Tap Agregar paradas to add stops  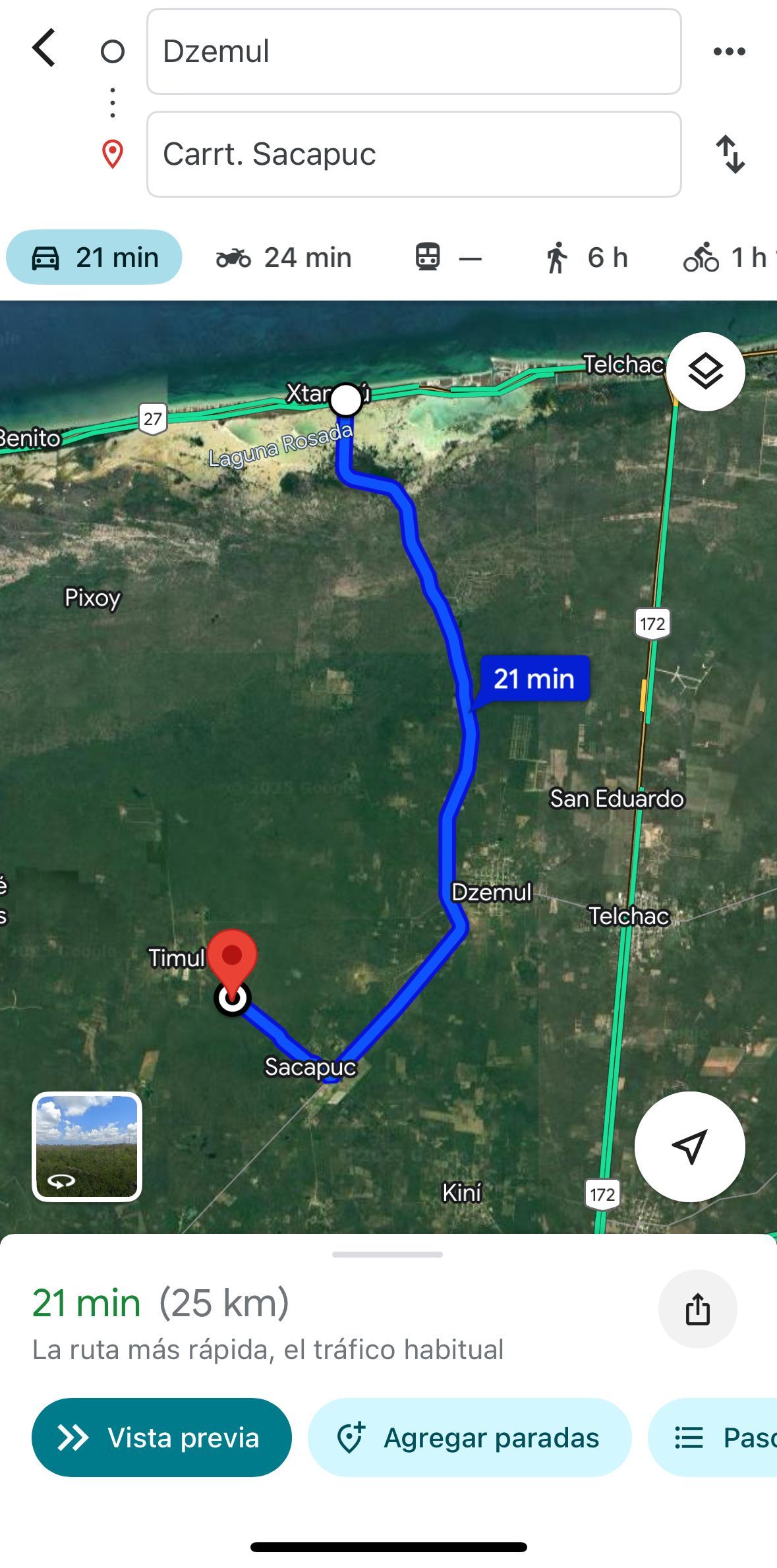(470, 1437)
